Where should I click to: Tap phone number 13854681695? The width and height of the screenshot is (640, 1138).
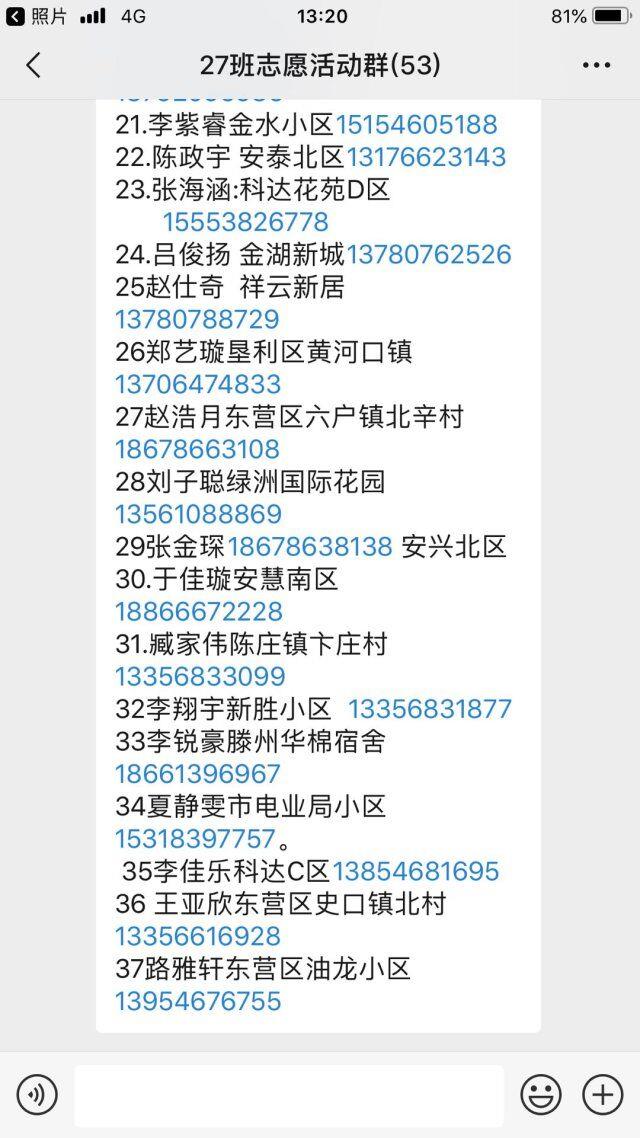point(417,872)
